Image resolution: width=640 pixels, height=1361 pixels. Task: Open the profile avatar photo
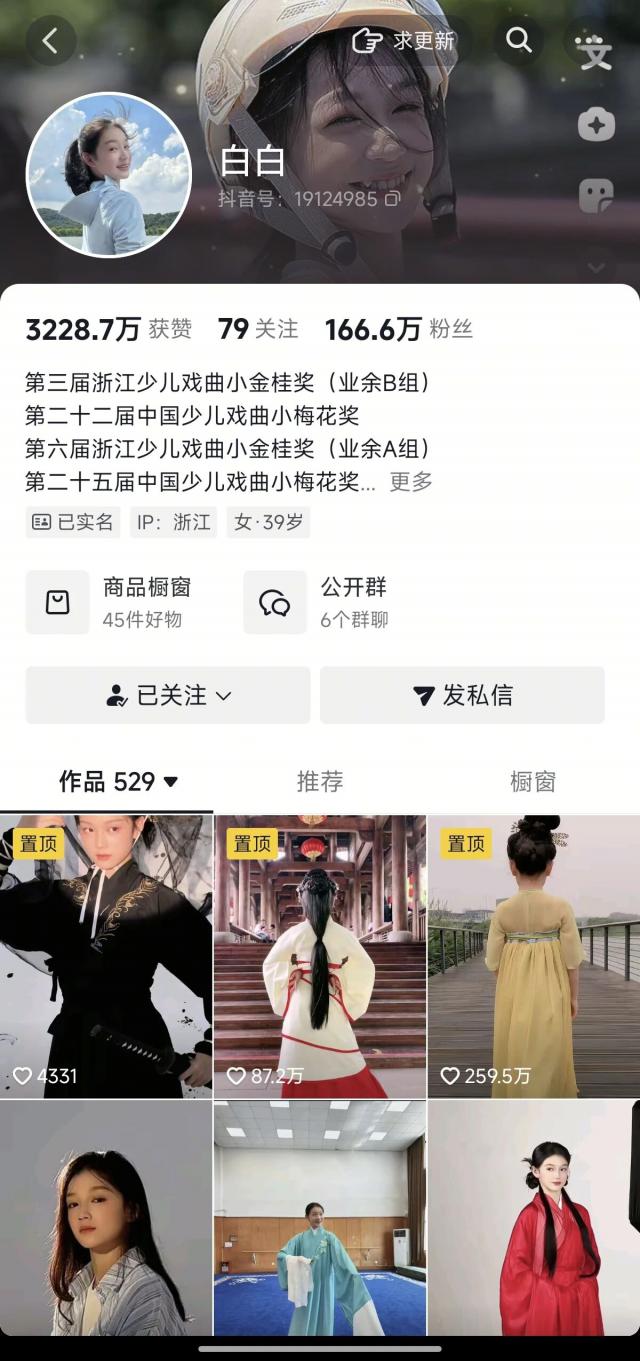pyautogui.click(x=108, y=175)
